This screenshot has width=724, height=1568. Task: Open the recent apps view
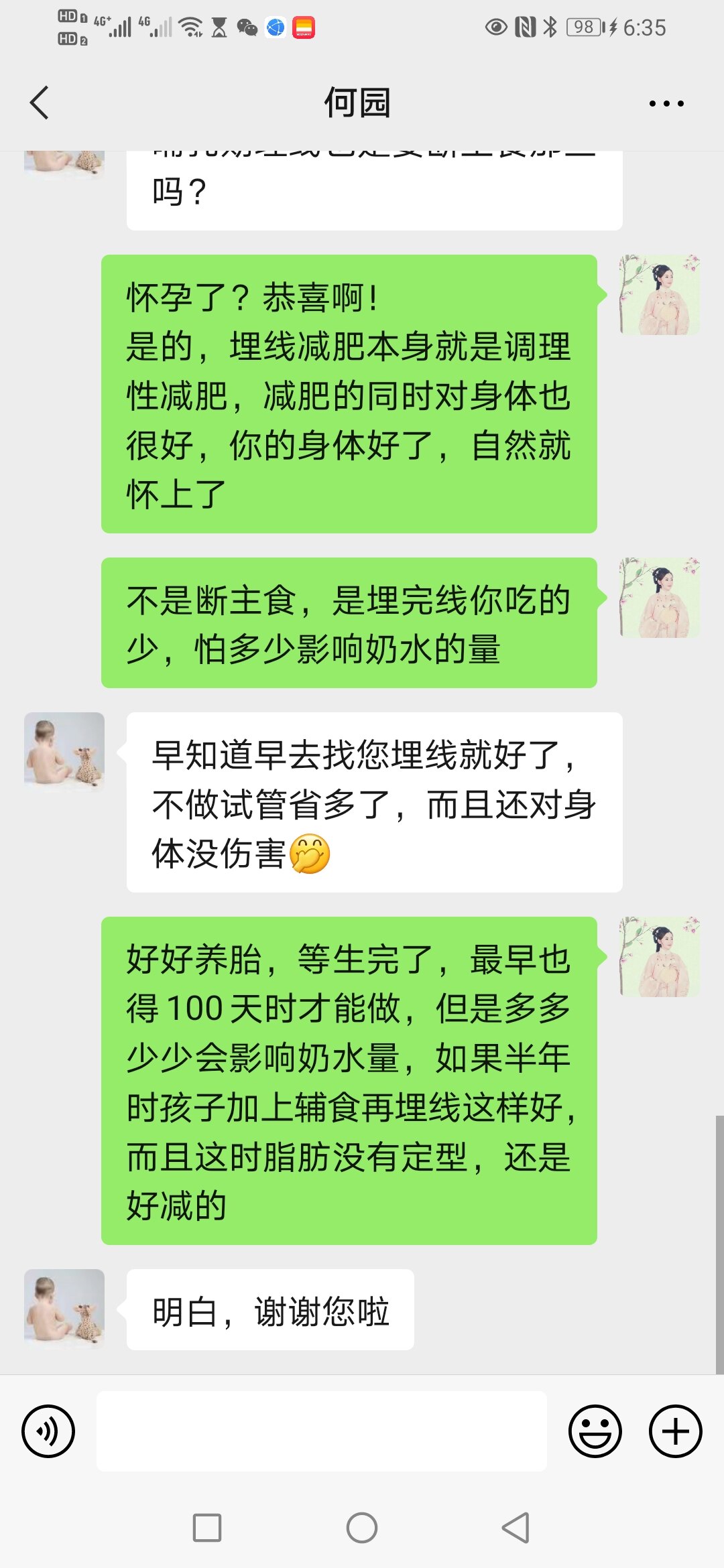pyautogui.click(x=207, y=1528)
